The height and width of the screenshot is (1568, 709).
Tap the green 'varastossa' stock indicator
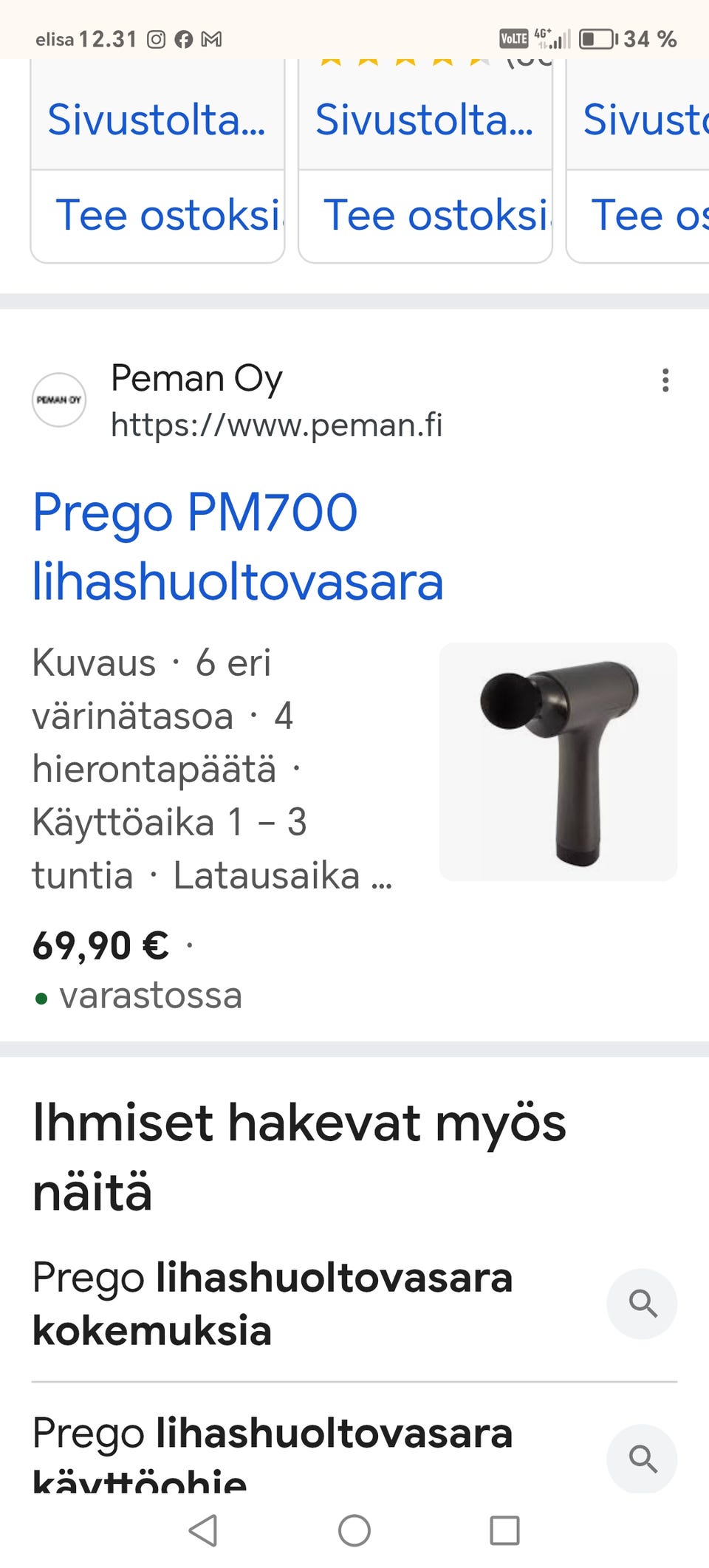click(151, 995)
